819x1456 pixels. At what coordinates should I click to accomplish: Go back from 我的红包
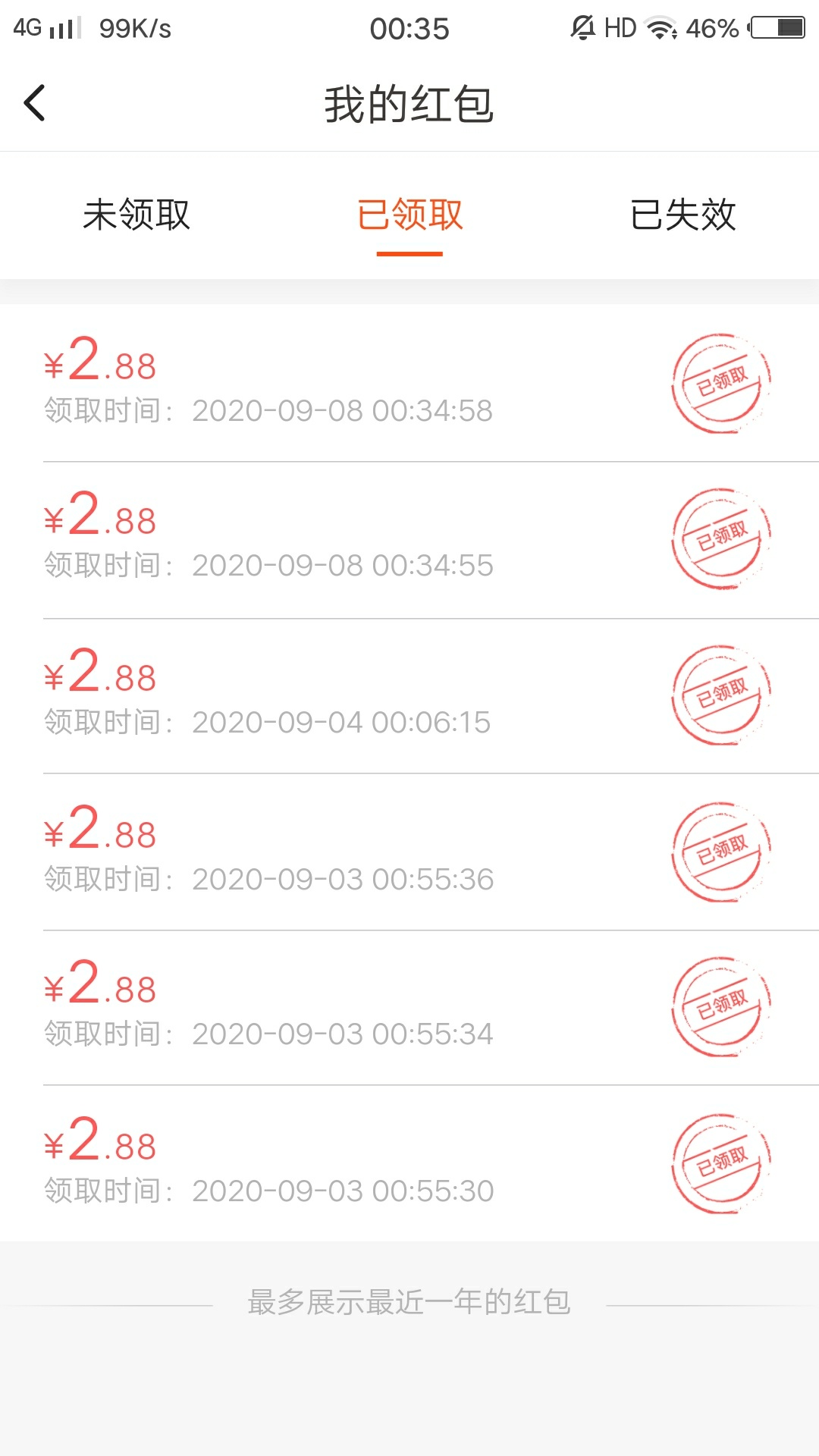[x=35, y=102]
